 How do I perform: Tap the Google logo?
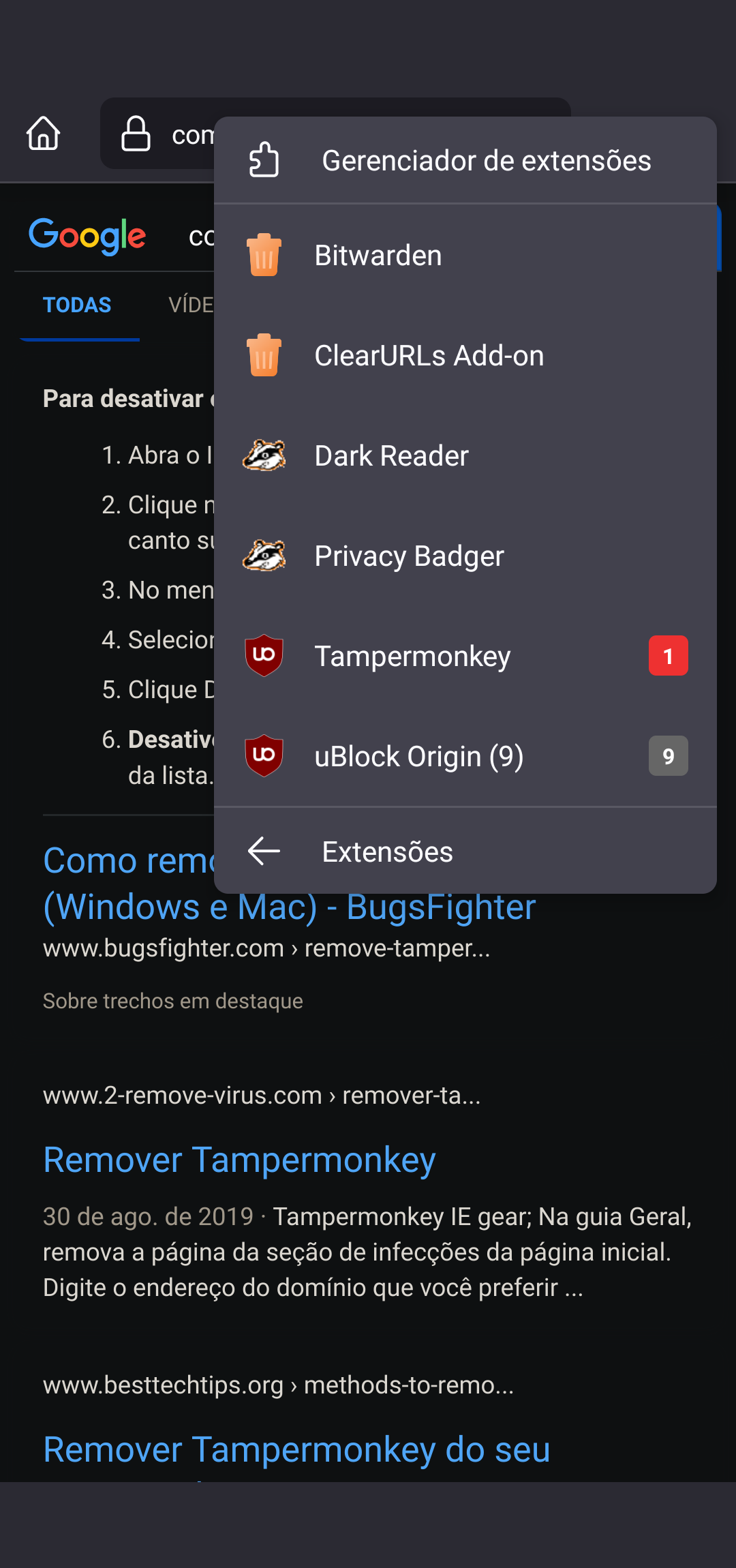click(87, 236)
